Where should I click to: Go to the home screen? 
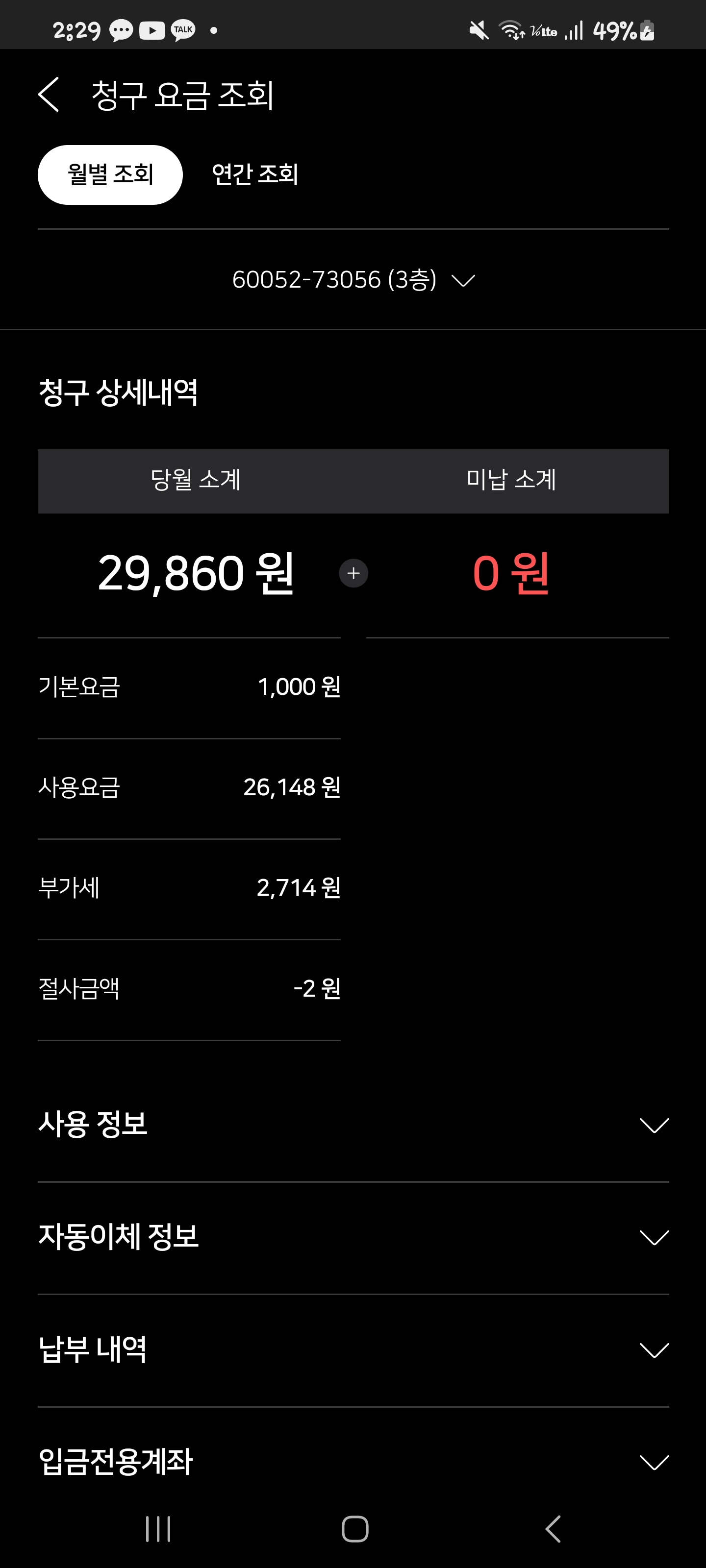point(354,1528)
